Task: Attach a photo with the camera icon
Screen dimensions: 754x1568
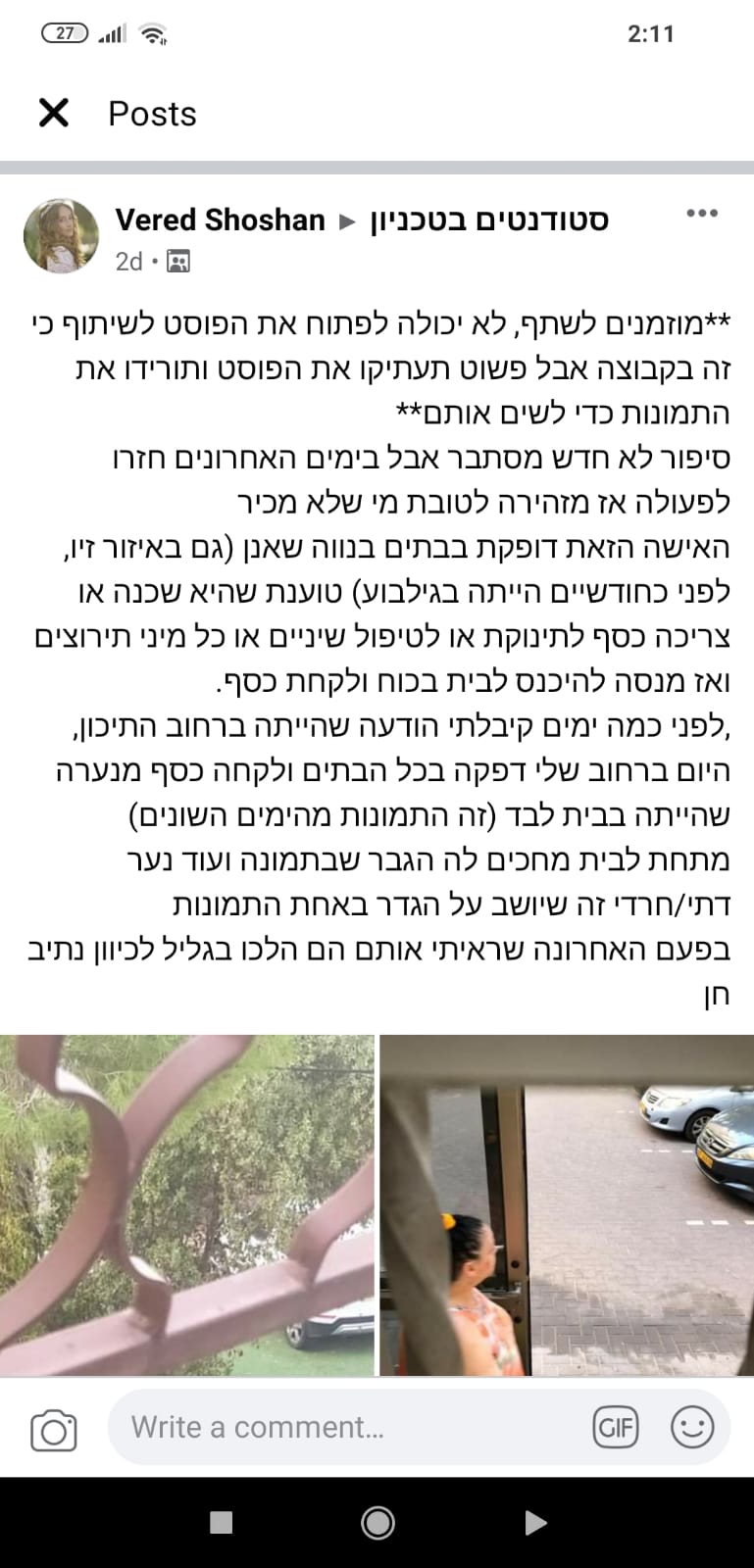Action: [53, 1430]
